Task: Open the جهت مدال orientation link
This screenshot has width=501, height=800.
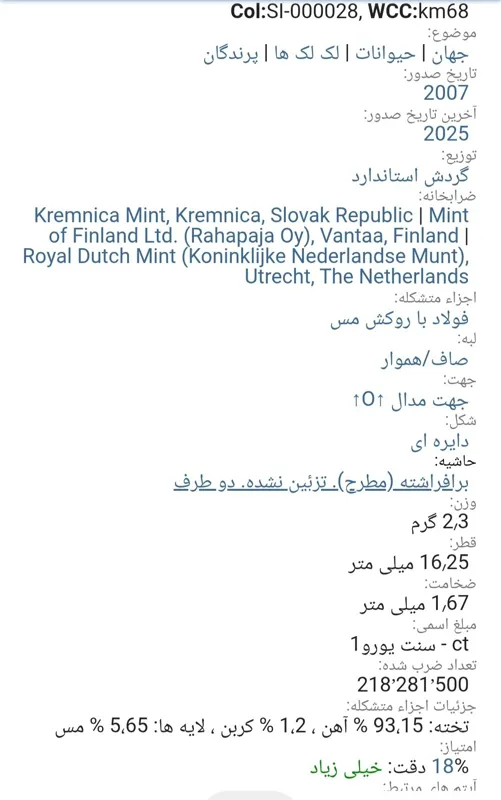Action: tap(410, 401)
